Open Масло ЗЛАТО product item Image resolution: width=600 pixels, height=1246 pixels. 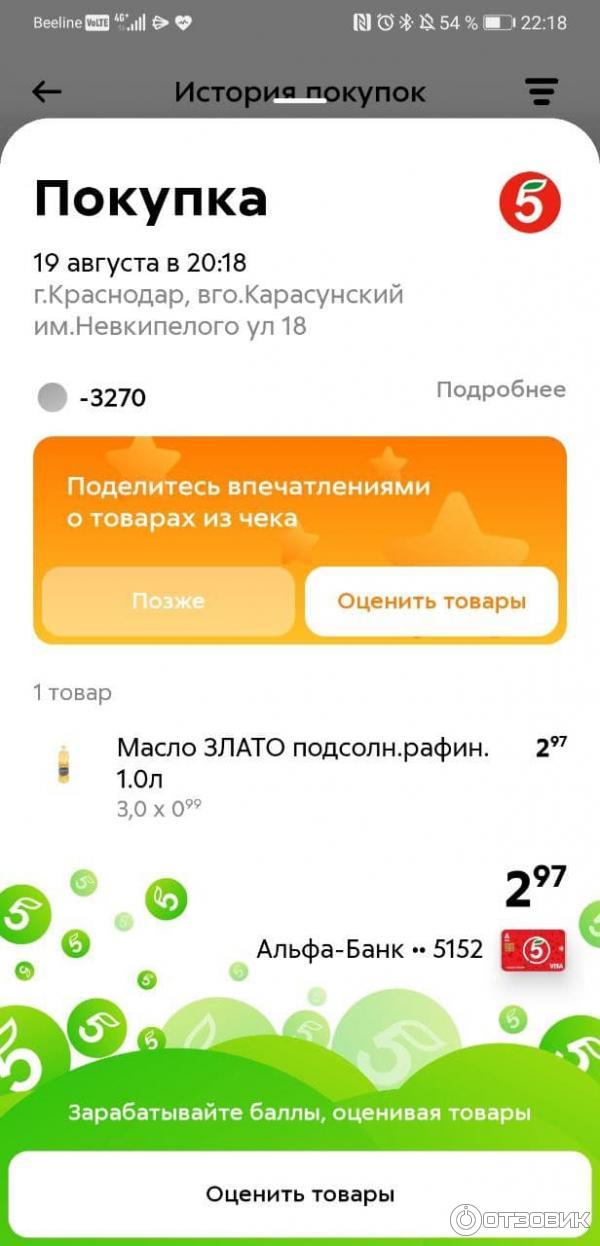pos(300,763)
